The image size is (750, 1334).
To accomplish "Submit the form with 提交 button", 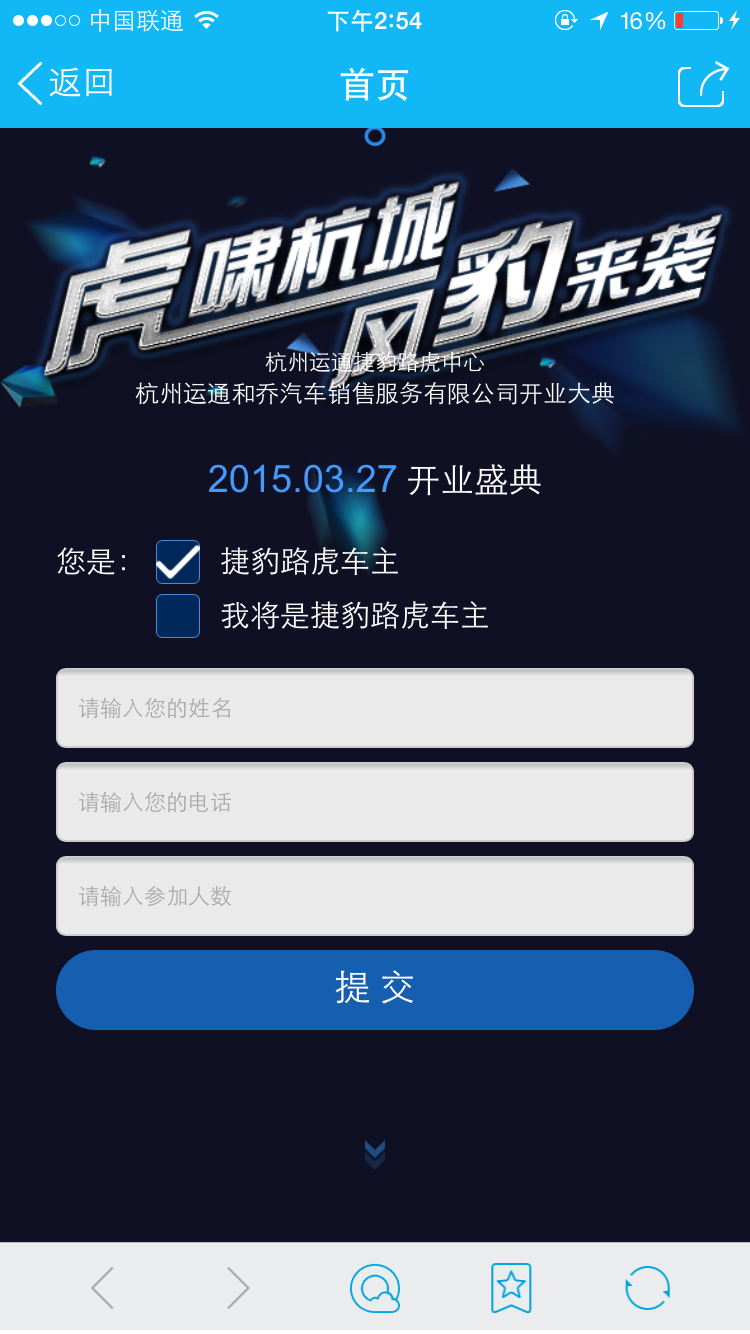I will tap(375, 989).
